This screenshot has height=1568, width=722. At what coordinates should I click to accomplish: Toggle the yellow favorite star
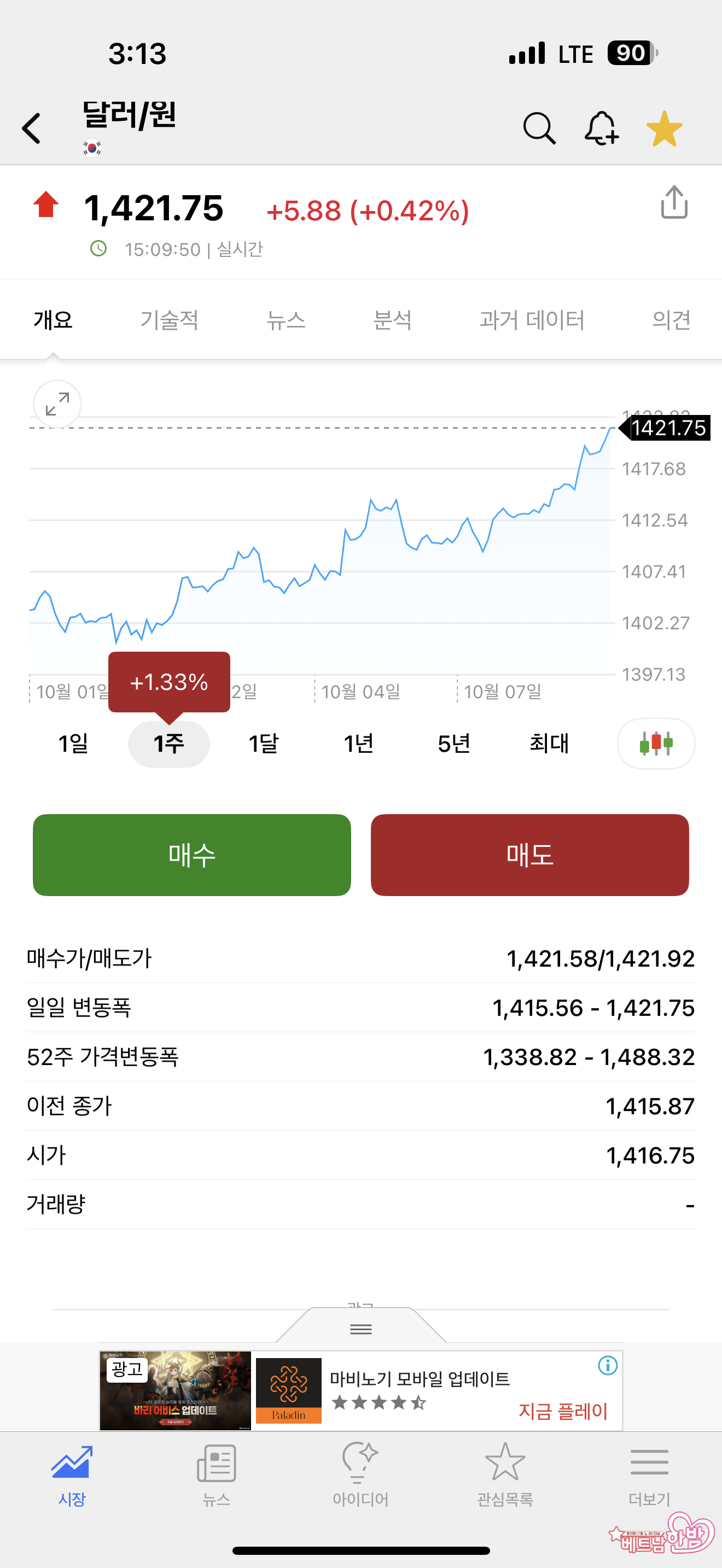pyautogui.click(x=664, y=128)
